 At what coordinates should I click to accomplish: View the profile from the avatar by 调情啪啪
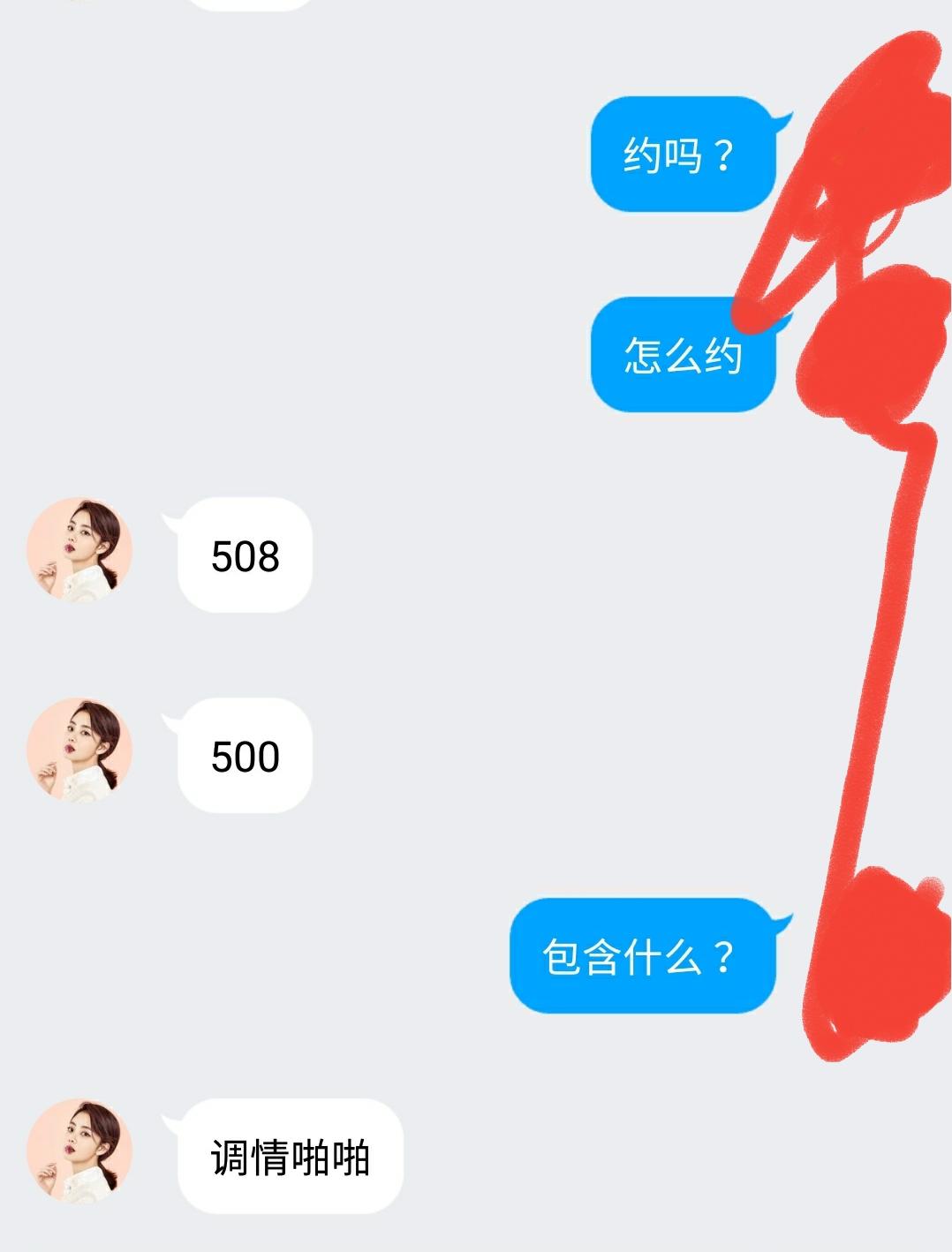pyautogui.click(x=79, y=1150)
